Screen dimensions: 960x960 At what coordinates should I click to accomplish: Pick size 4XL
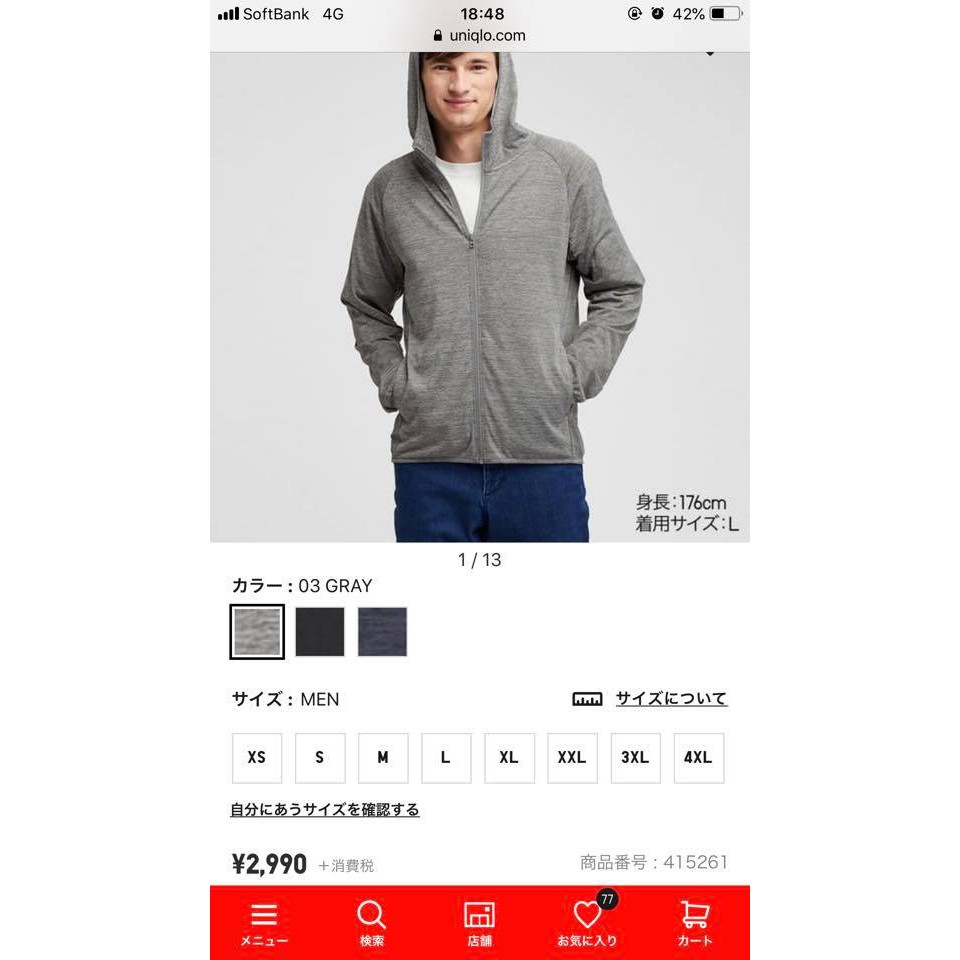698,758
